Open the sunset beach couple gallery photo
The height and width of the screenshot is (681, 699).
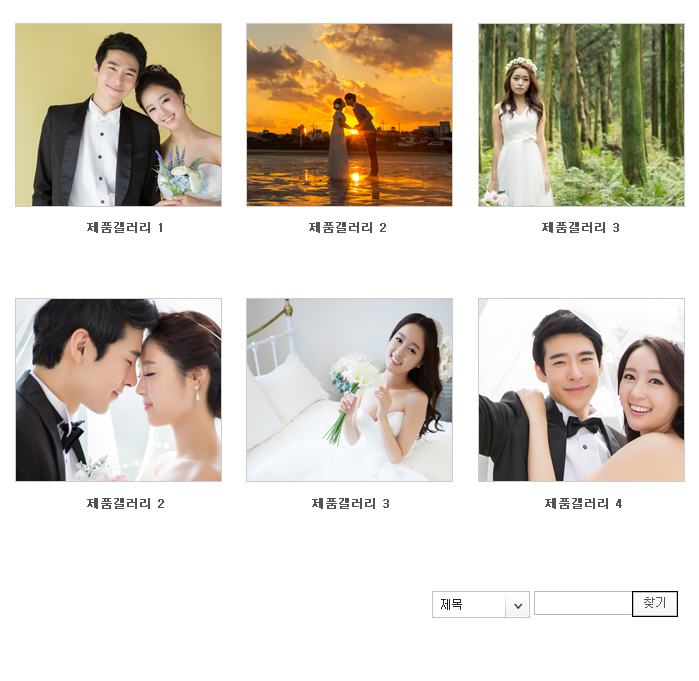(349, 115)
